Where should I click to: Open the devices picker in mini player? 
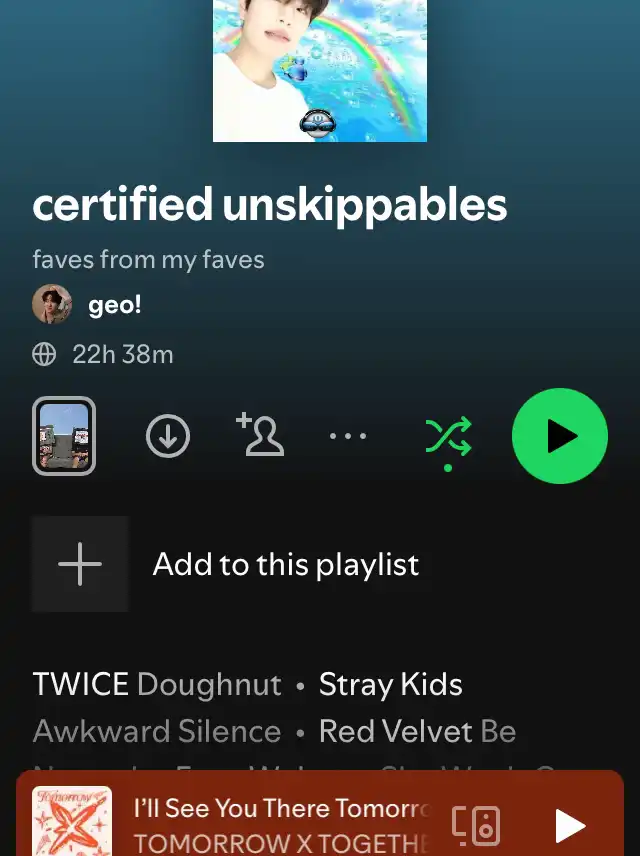(475, 825)
